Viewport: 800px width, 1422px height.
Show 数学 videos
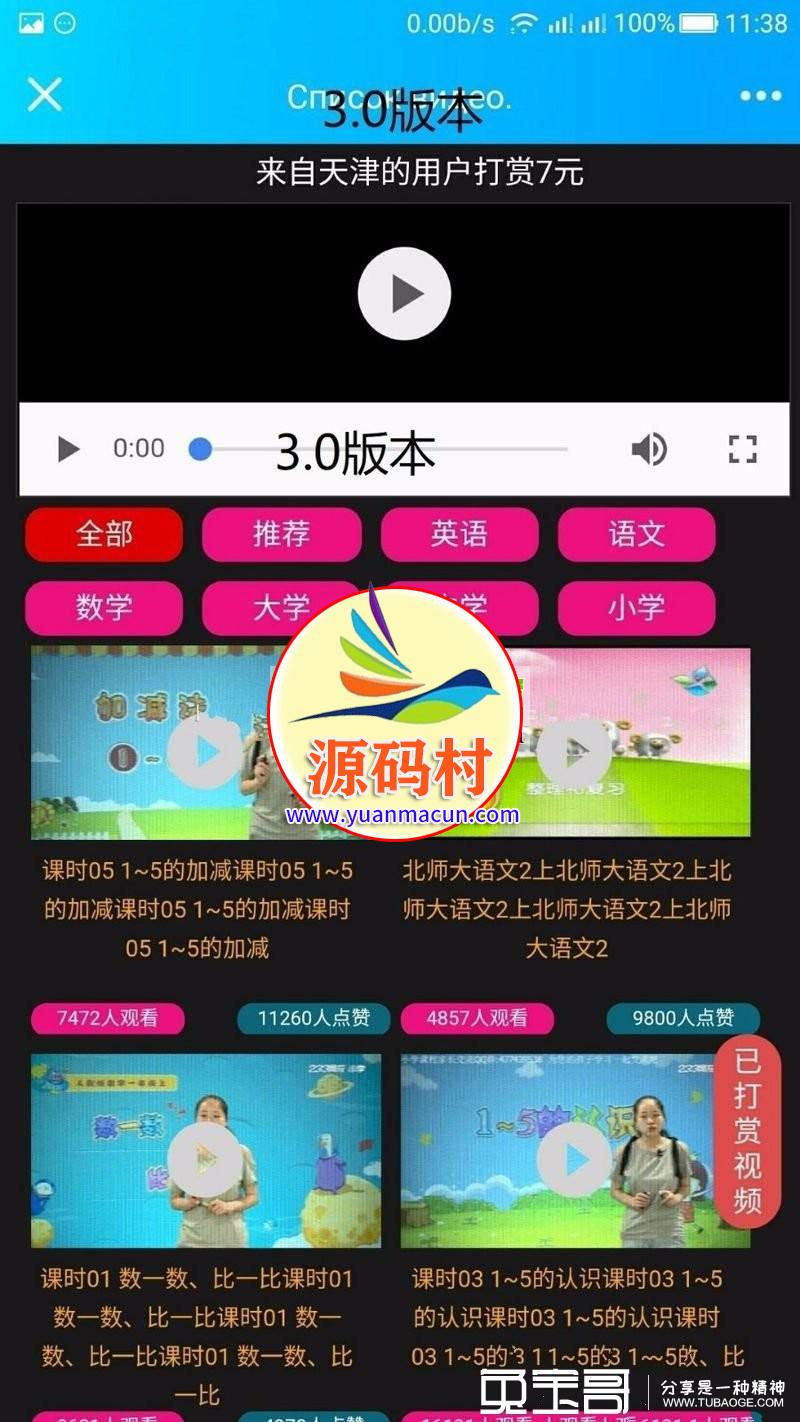104,607
